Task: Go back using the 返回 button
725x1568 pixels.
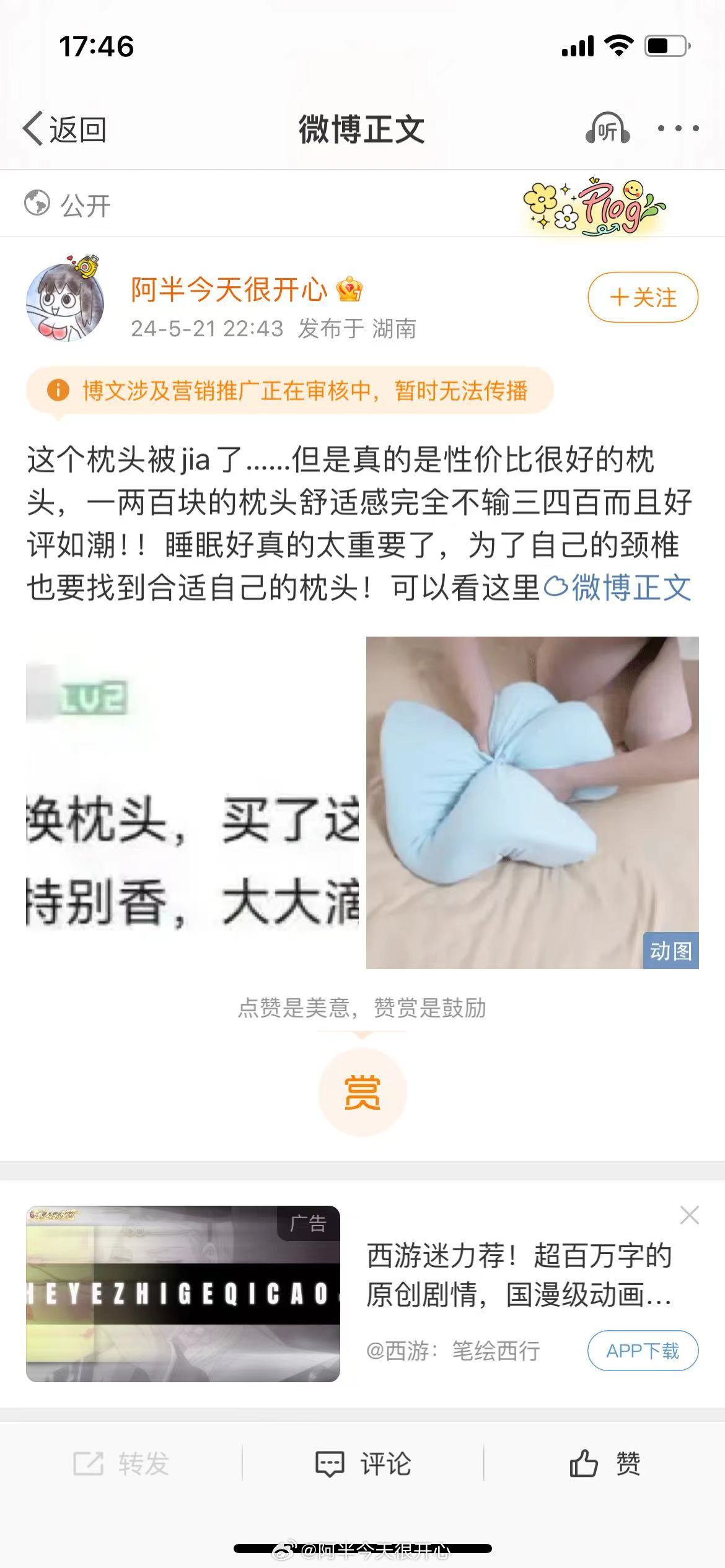Action: [65, 129]
